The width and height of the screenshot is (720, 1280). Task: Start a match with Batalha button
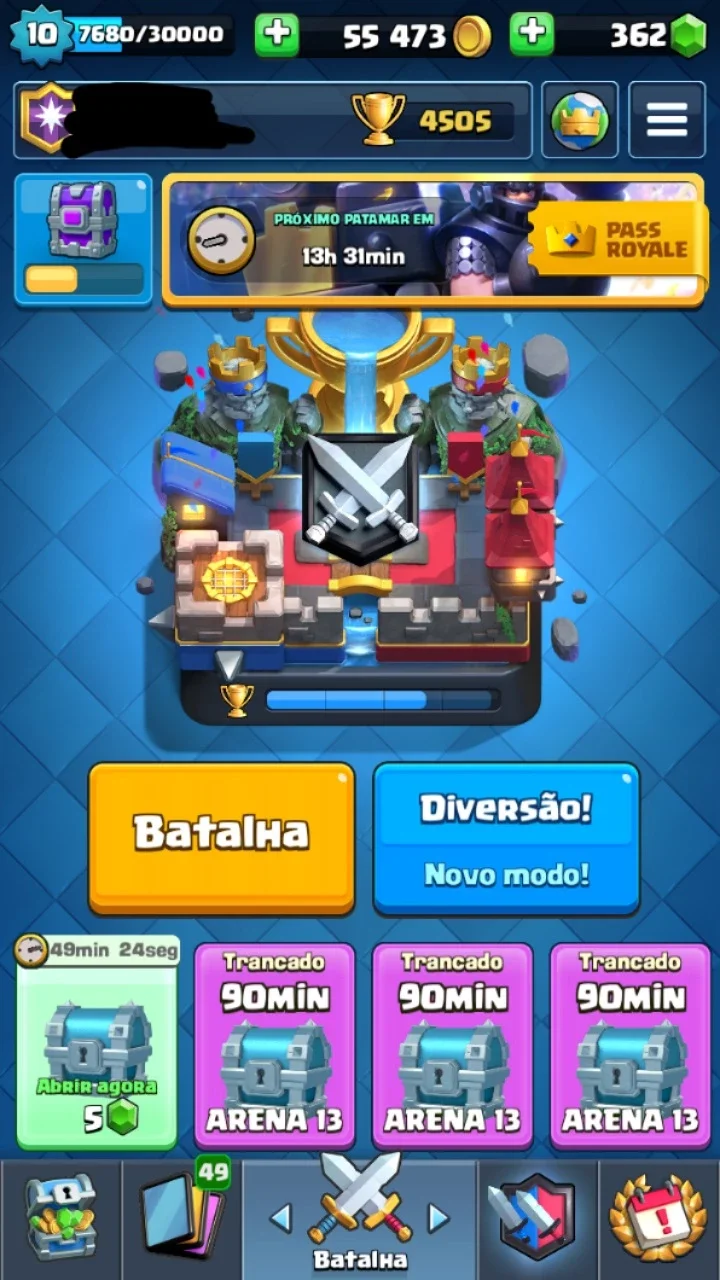click(222, 838)
